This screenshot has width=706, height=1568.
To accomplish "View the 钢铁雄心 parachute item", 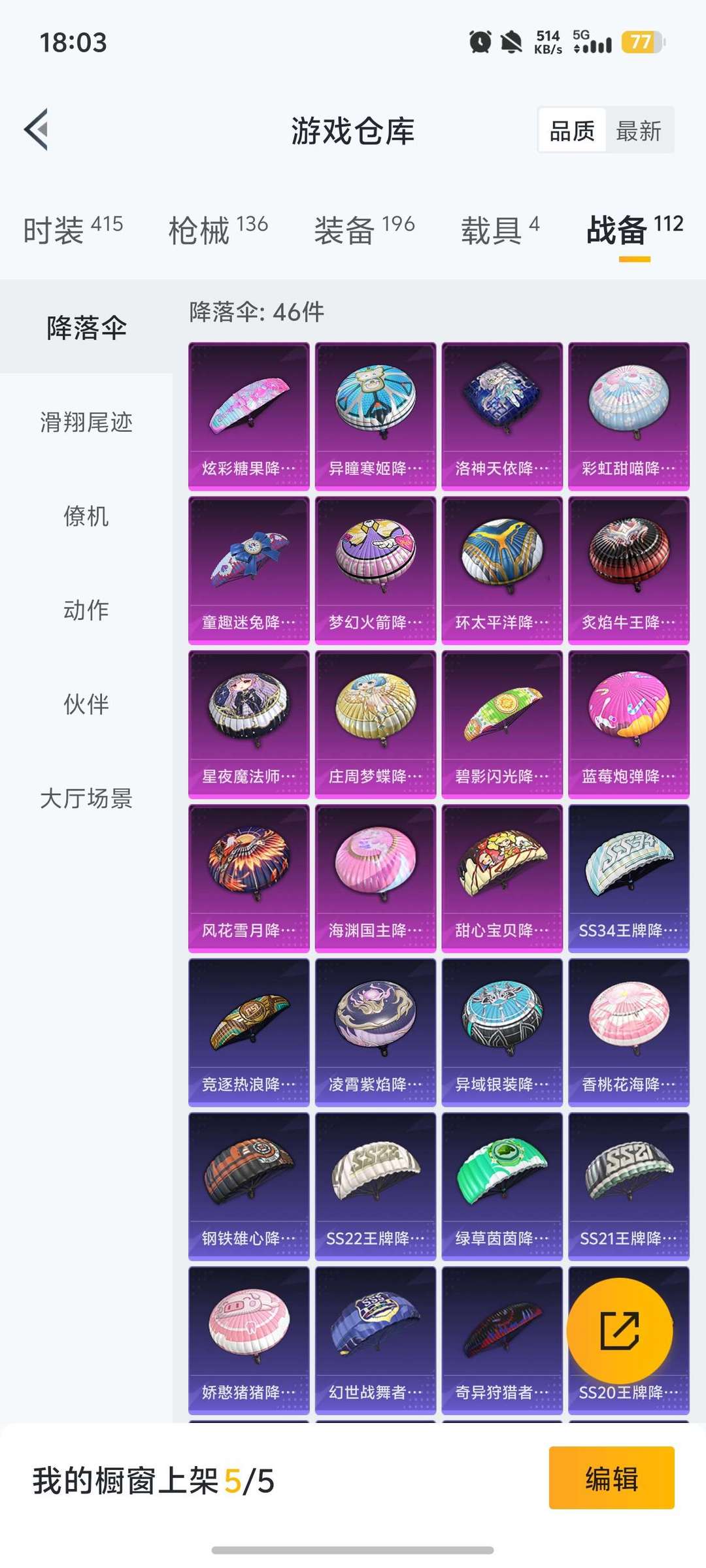I will (x=248, y=1184).
